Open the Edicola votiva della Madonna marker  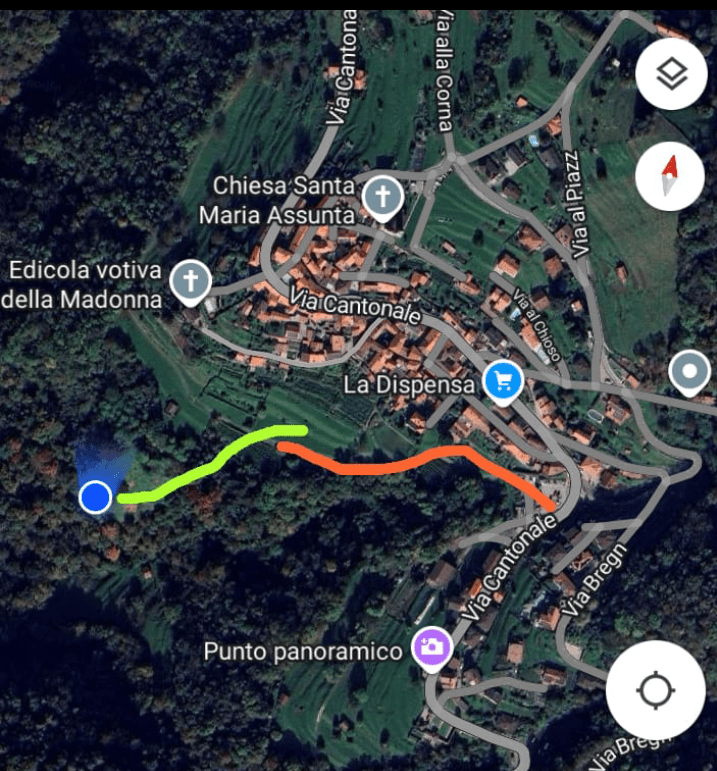click(x=190, y=281)
